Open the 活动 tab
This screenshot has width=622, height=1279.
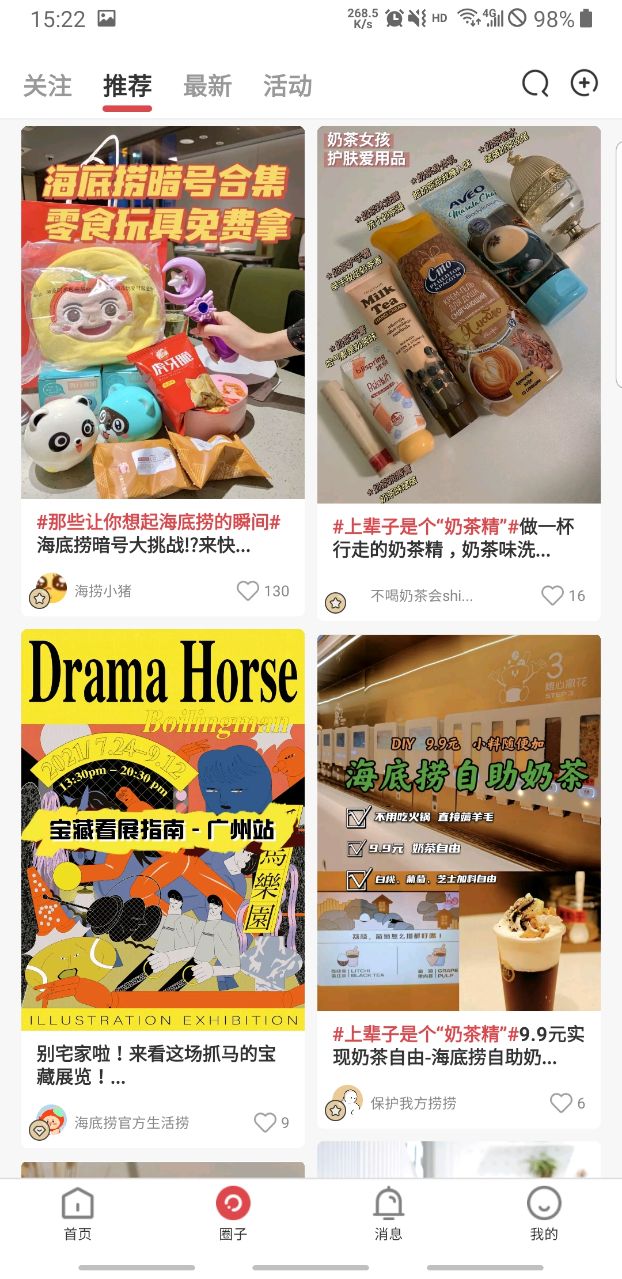point(287,86)
